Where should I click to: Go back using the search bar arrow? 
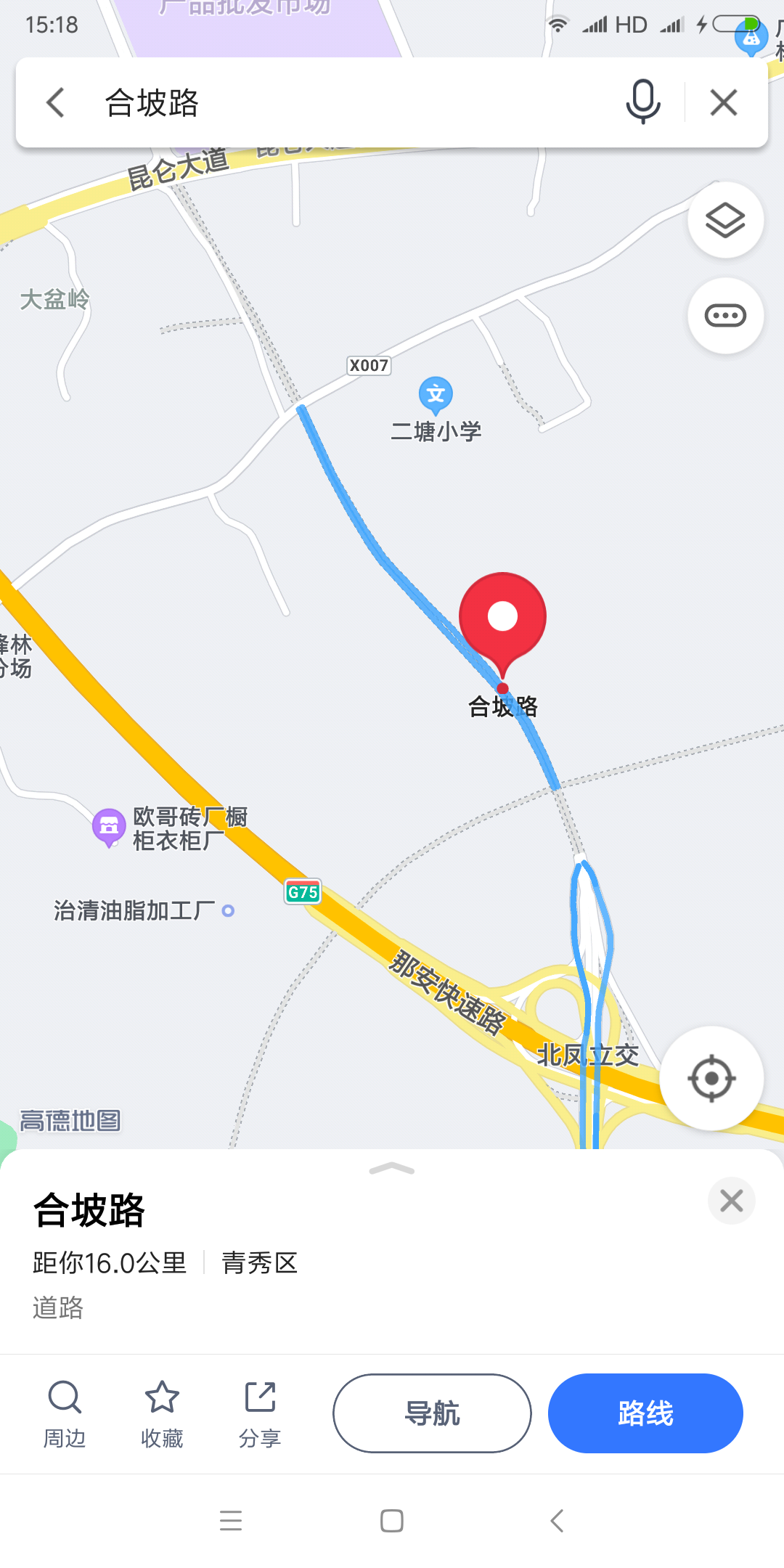pos(56,102)
